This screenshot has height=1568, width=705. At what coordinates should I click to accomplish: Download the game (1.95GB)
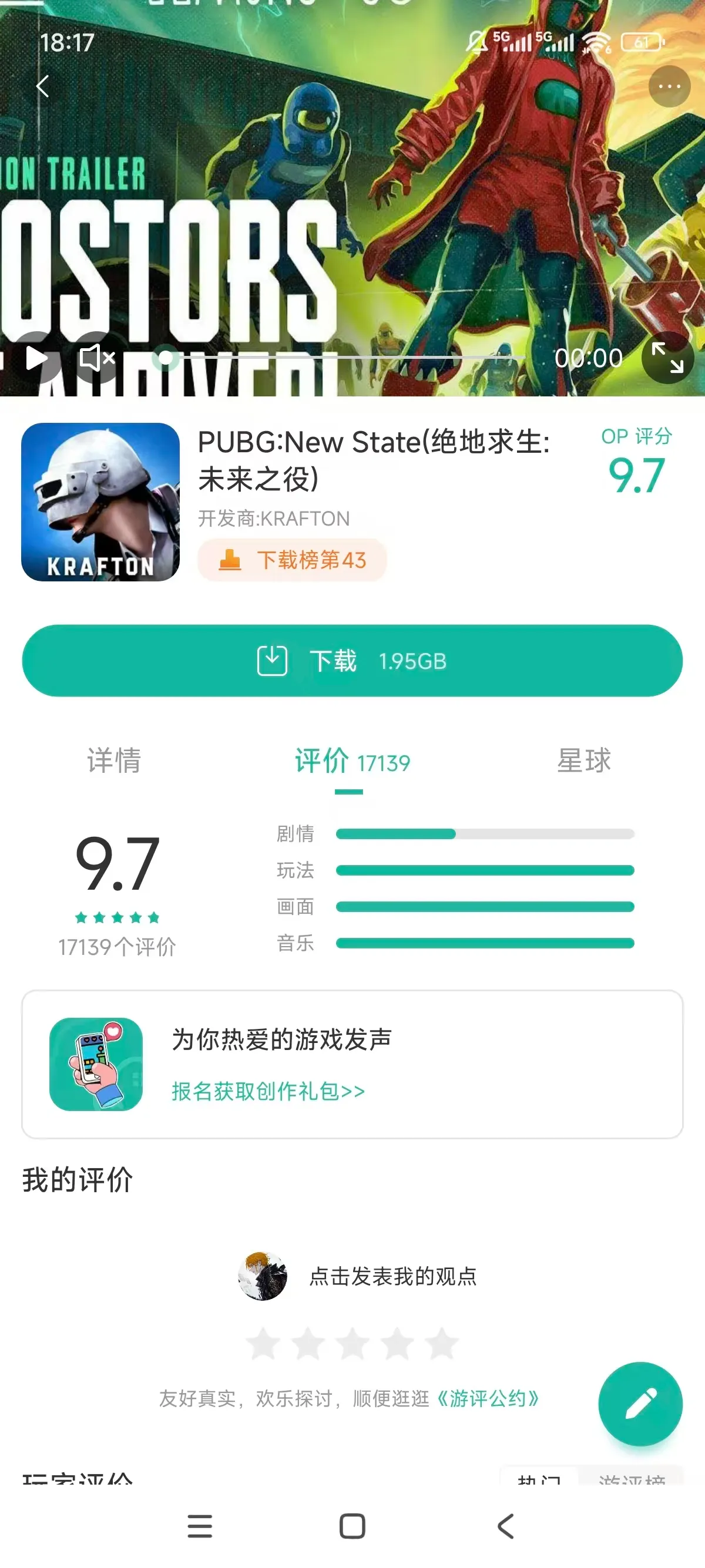click(352, 661)
